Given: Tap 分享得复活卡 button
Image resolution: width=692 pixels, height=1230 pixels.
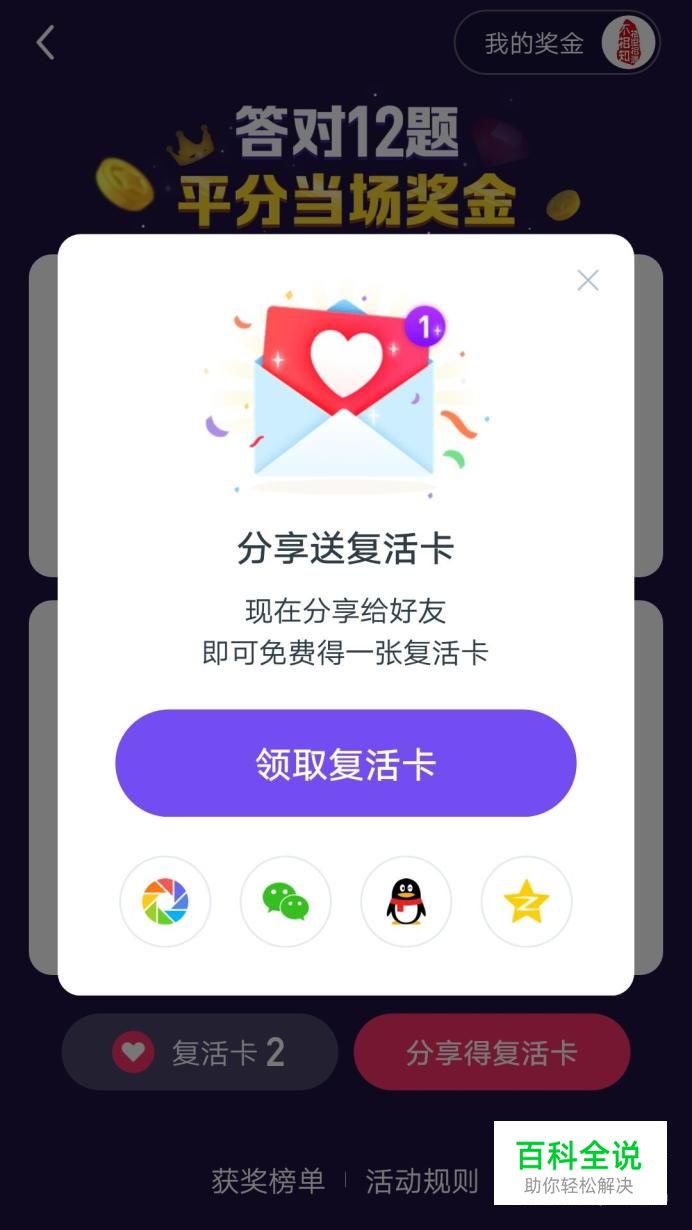Looking at the screenshot, I should pos(492,1052).
